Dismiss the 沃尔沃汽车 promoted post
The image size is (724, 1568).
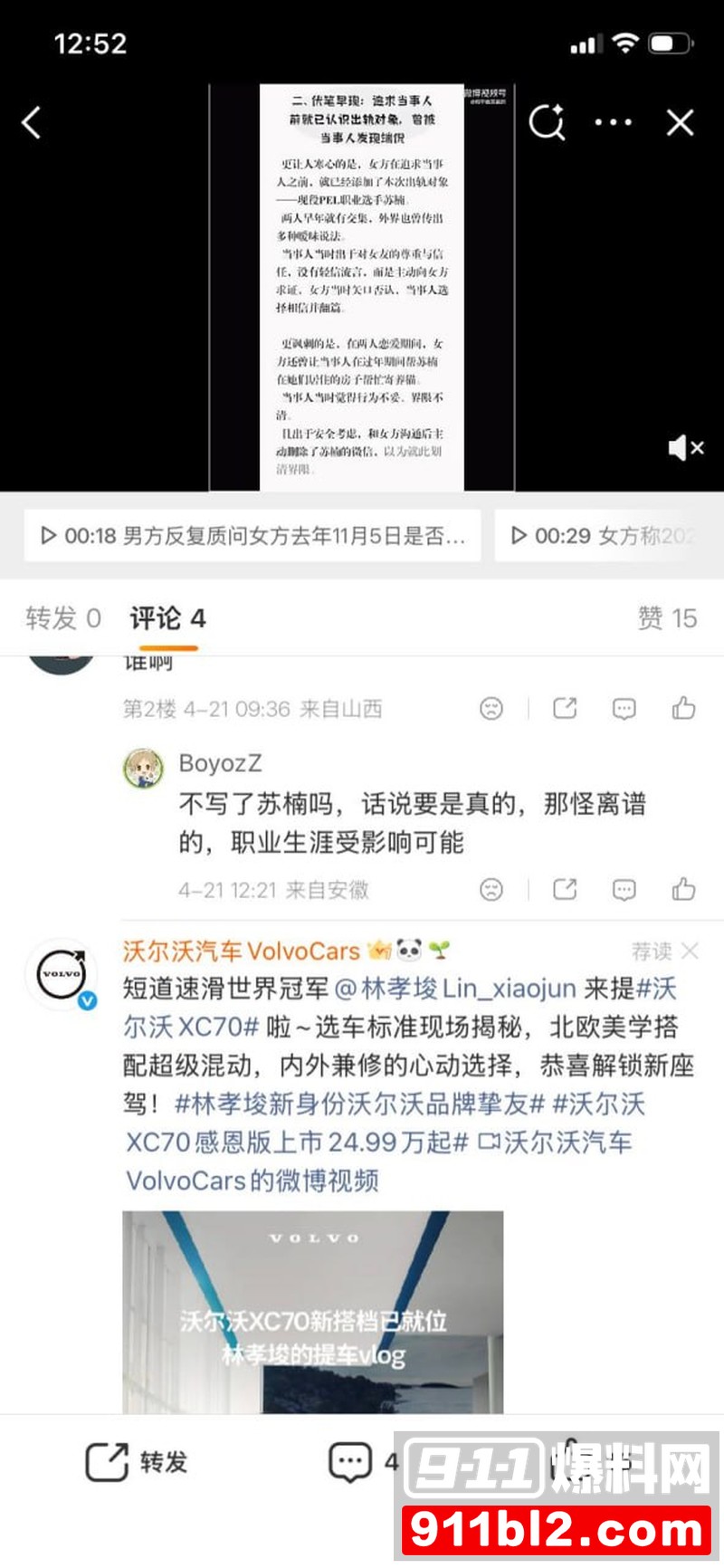(690, 951)
